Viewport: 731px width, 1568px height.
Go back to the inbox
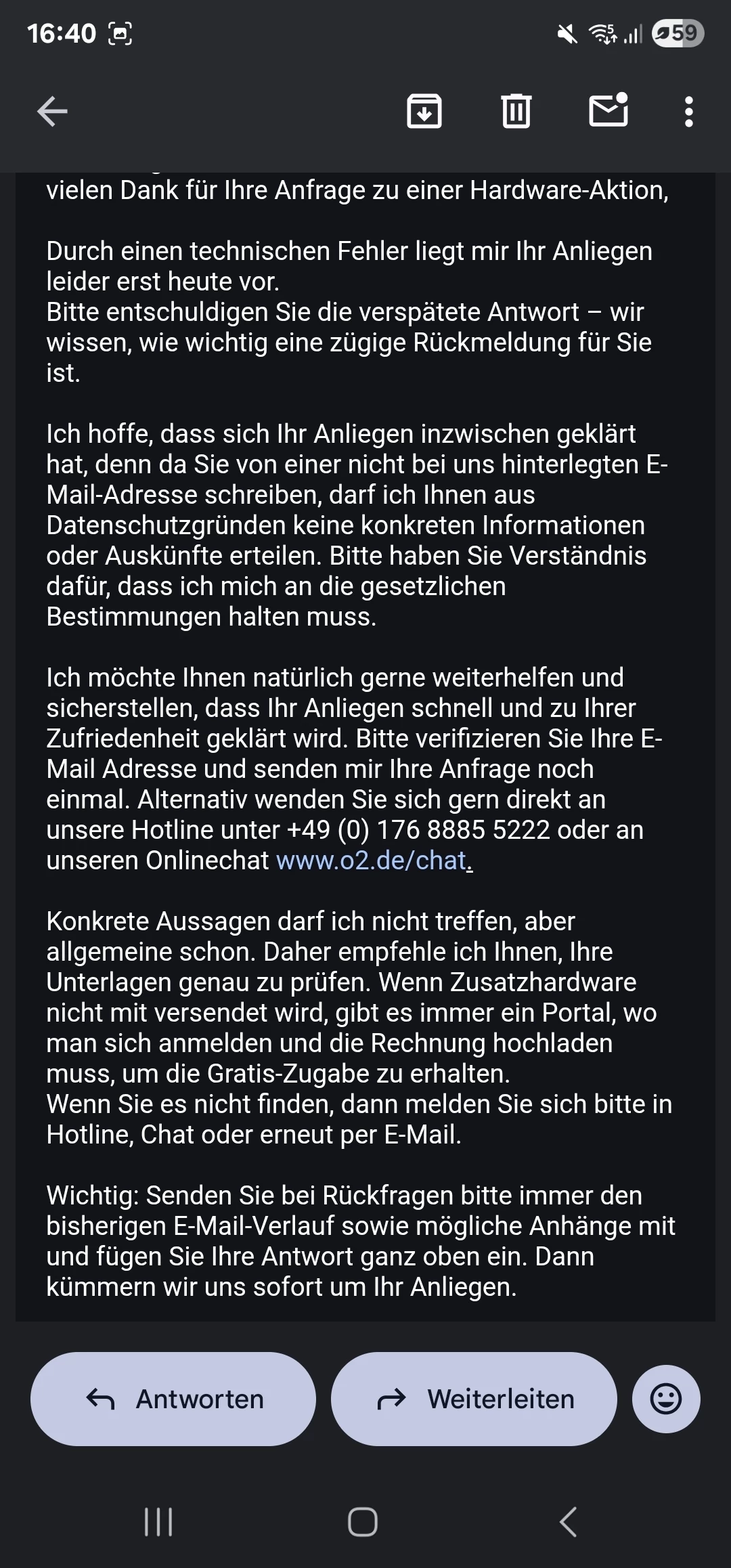coord(52,112)
